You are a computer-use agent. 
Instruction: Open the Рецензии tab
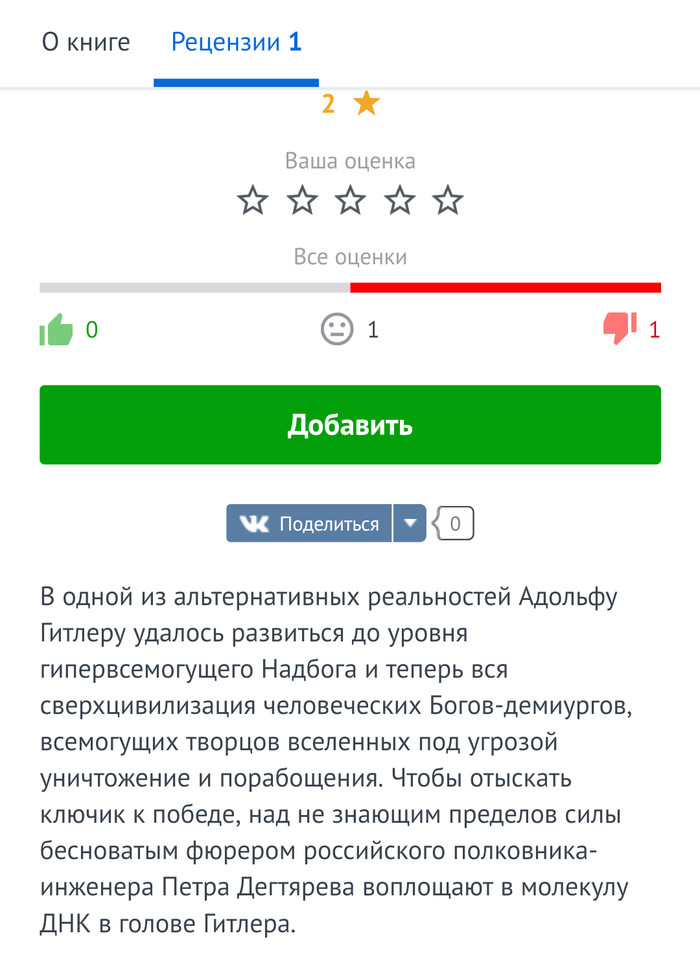[236, 43]
